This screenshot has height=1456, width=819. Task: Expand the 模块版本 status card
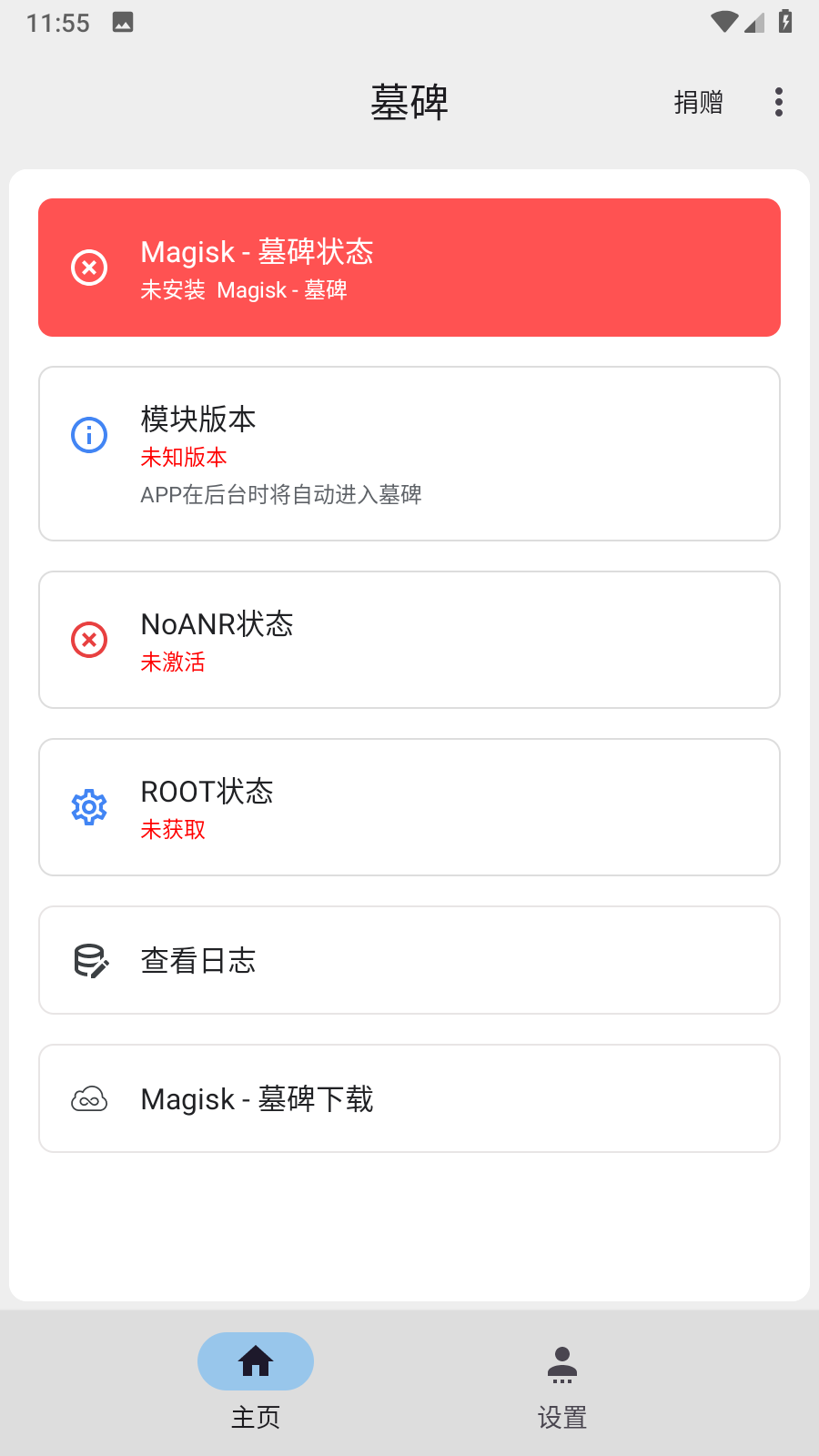point(409,453)
